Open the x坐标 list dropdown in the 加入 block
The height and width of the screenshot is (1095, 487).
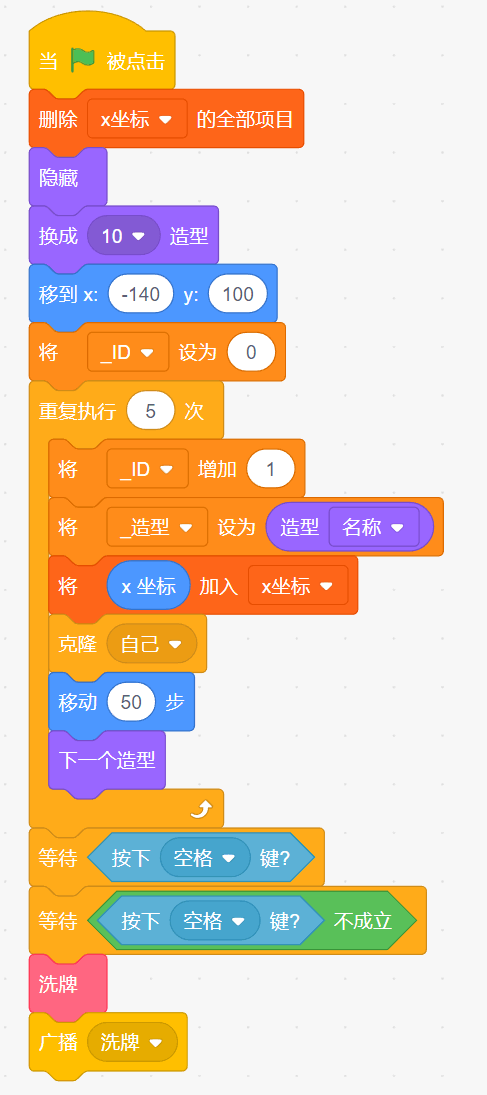[x=298, y=585]
